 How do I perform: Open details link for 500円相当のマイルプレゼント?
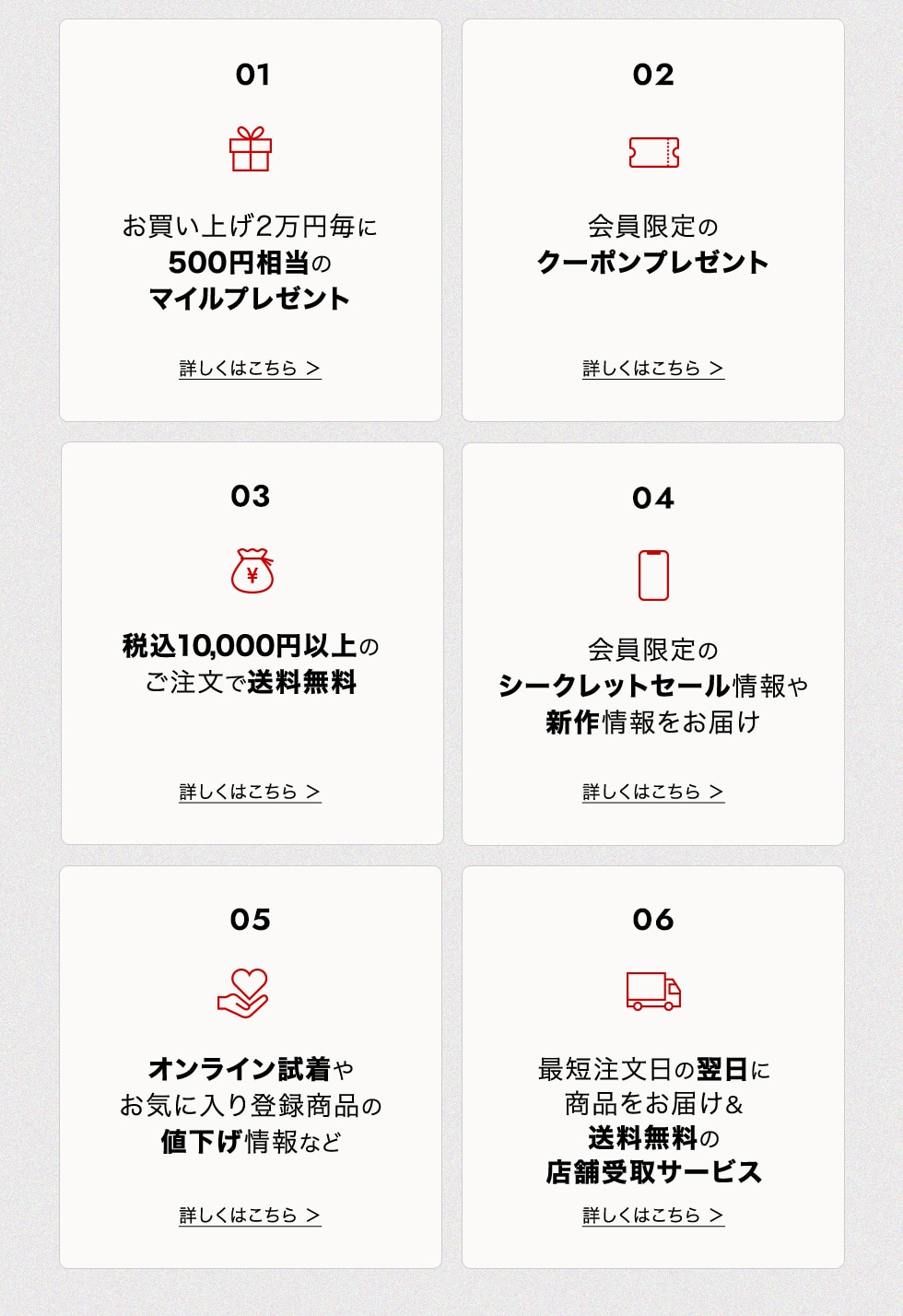tap(250, 369)
